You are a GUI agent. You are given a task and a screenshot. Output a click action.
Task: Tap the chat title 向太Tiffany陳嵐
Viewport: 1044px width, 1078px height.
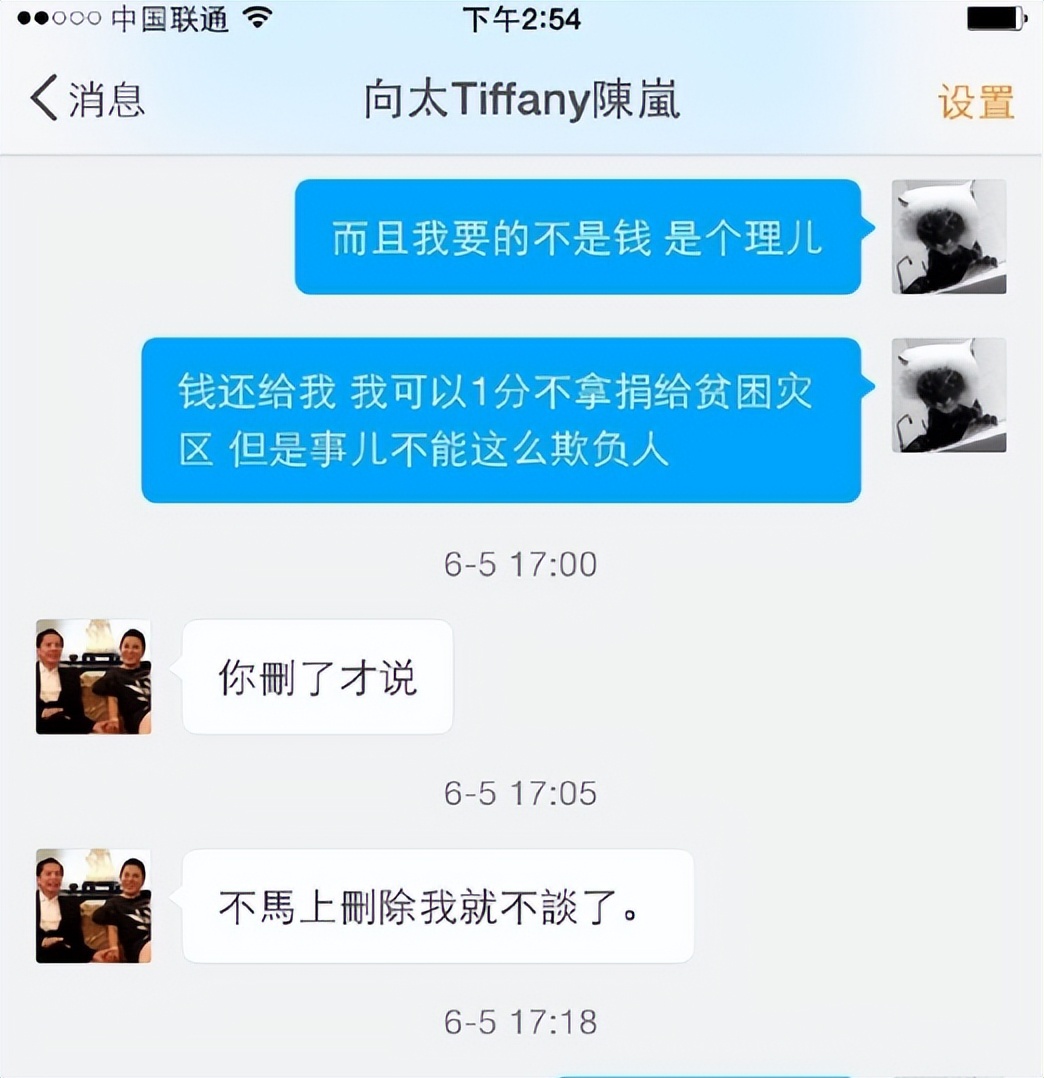(521, 100)
